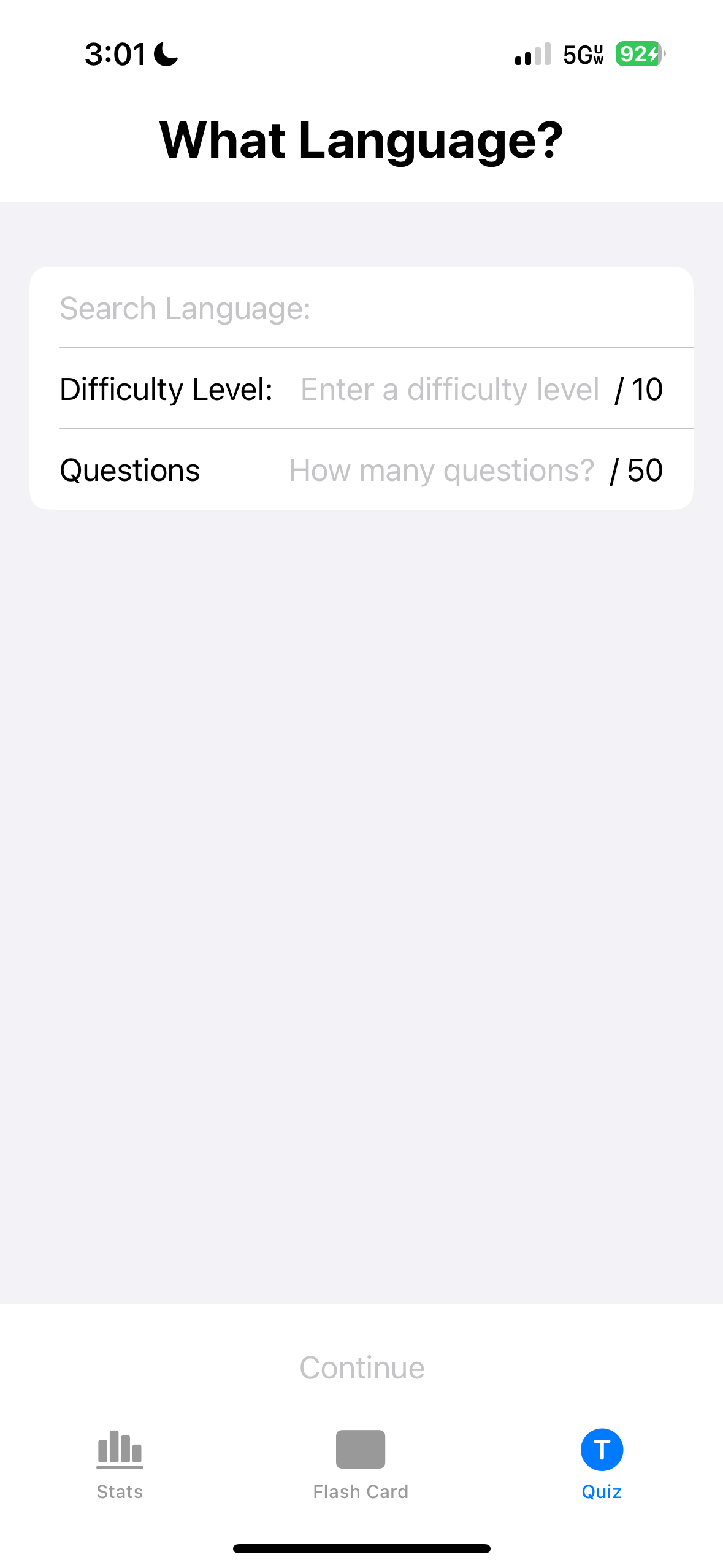Focus the Search Language field

pos(361,308)
